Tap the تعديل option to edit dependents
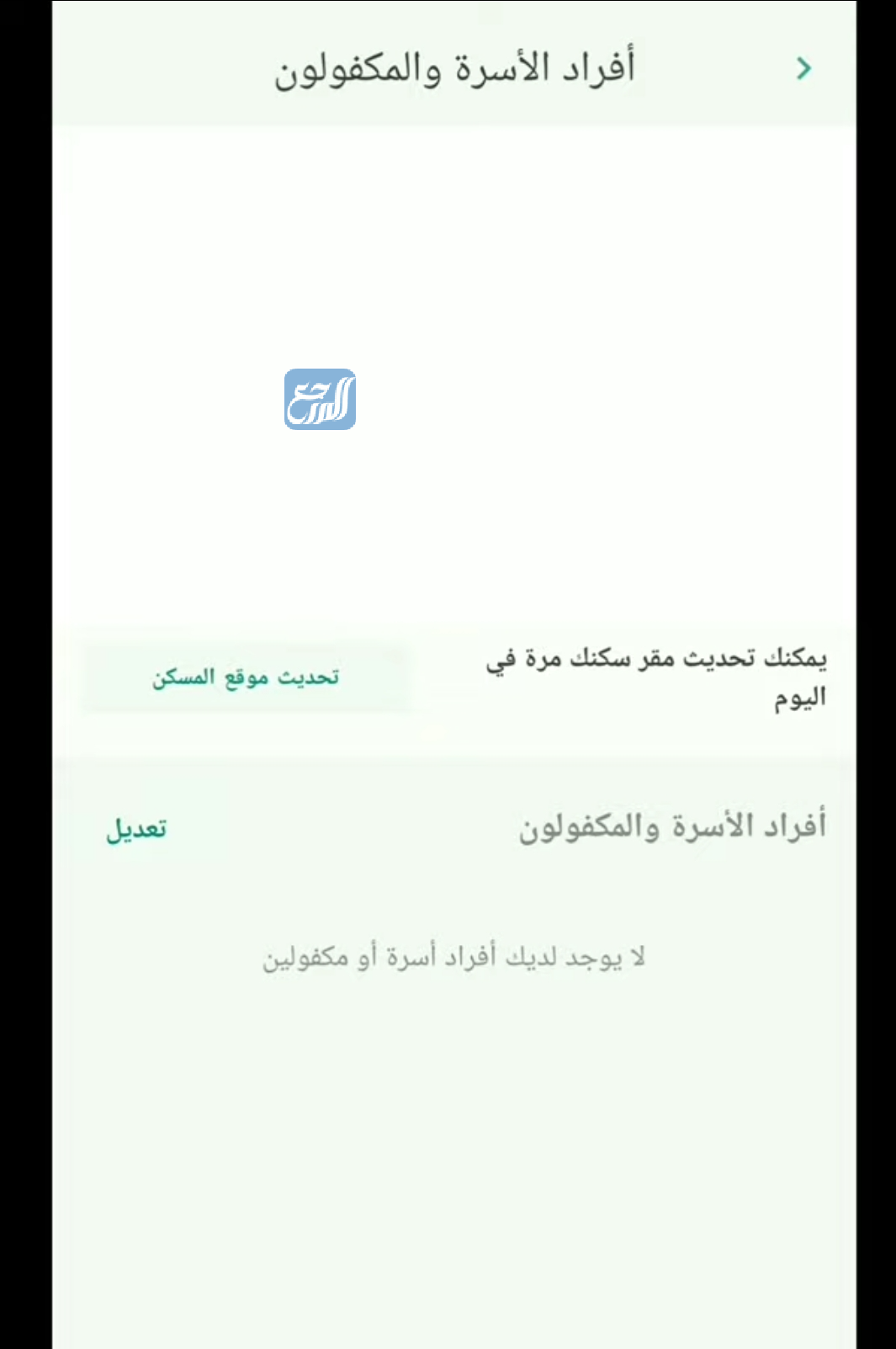Image resolution: width=896 pixels, height=1349 pixels. click(135, 829)
